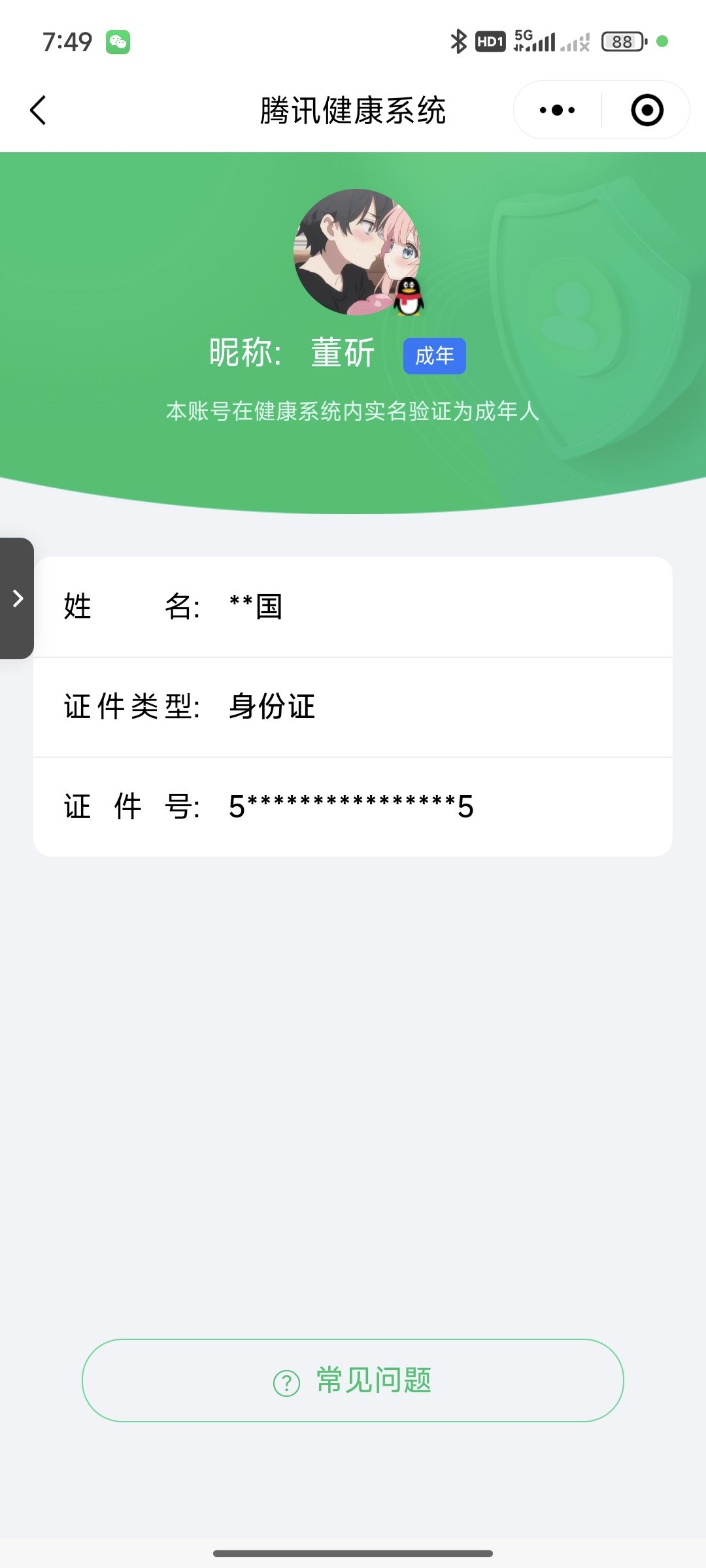Tap the back arrow to return

38,110
